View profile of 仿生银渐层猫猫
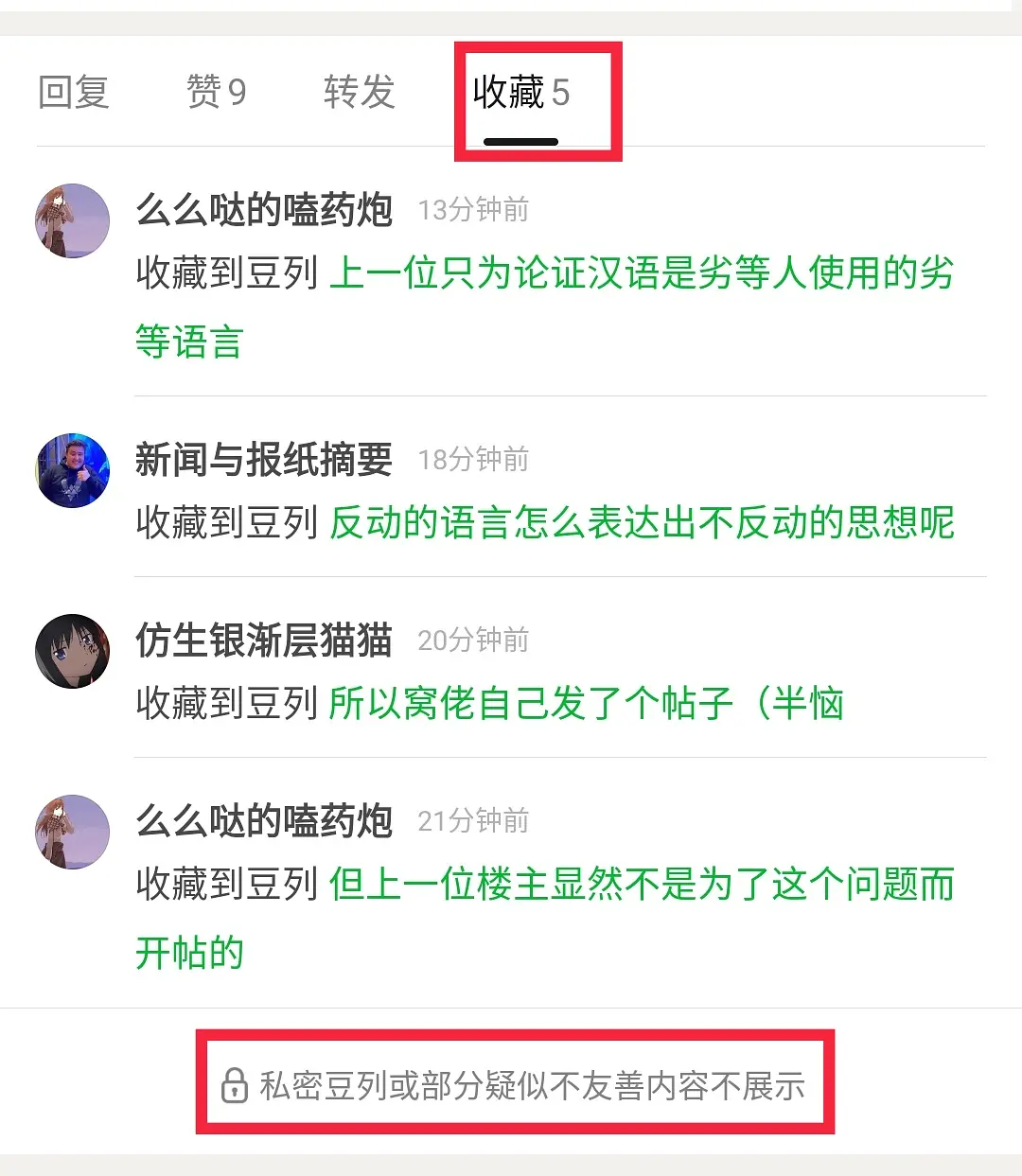Screen dimensions: 1022x1176 coord(263,641)
